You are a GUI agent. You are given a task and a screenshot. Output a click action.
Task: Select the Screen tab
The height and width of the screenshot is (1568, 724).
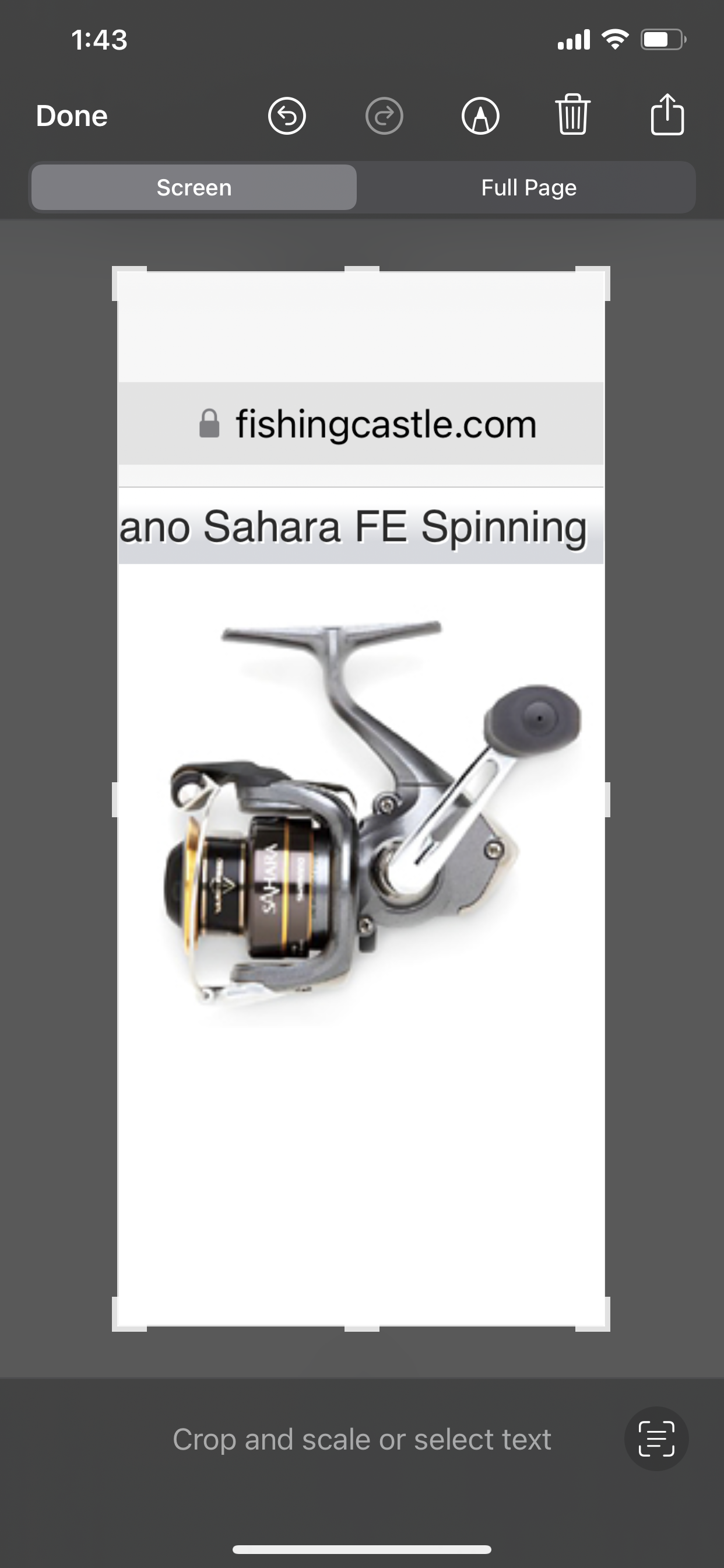click(x=194, y=187)
